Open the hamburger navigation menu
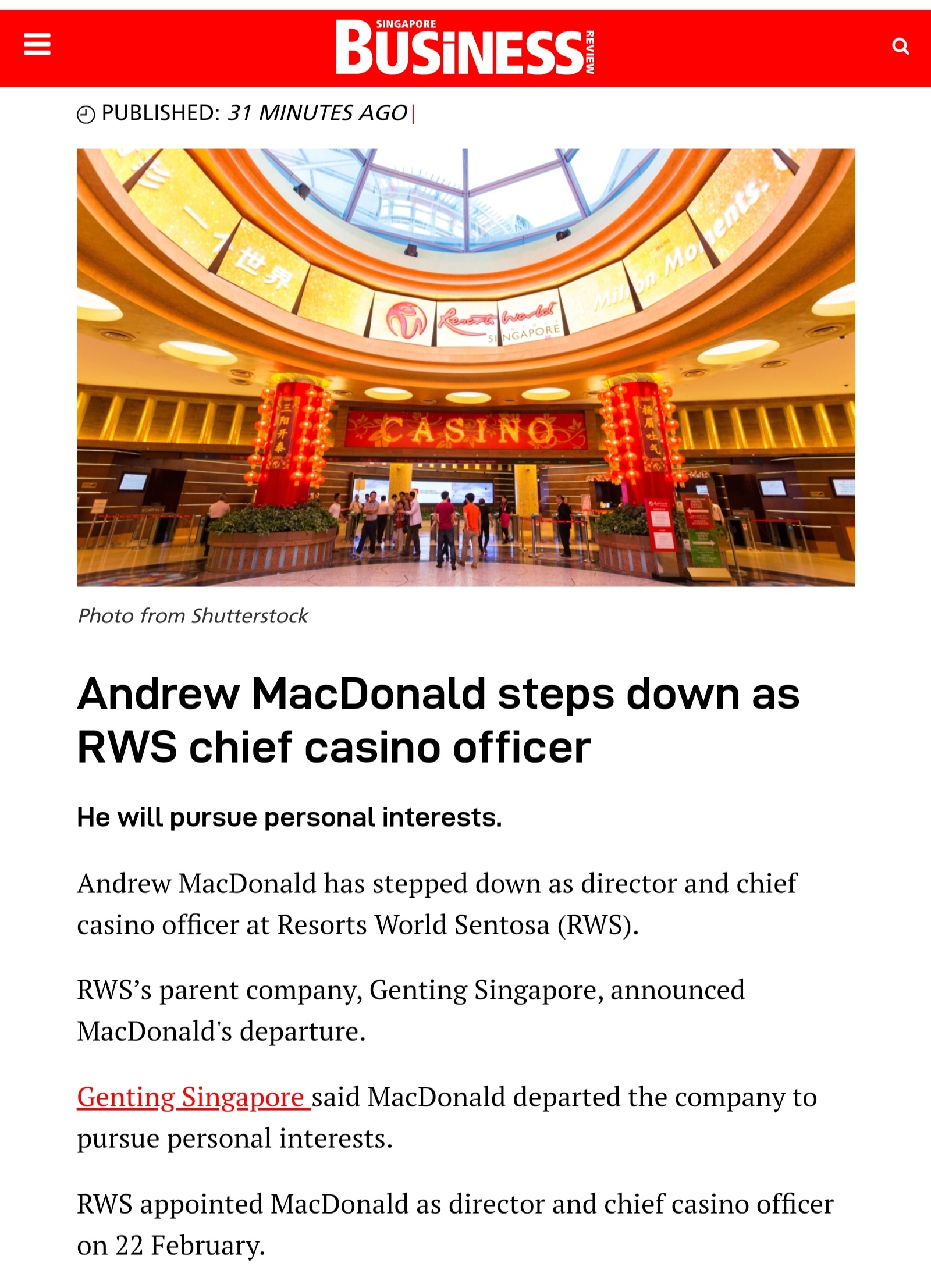The width and height of the screenshot is (931, 1288). coord(37,45)
